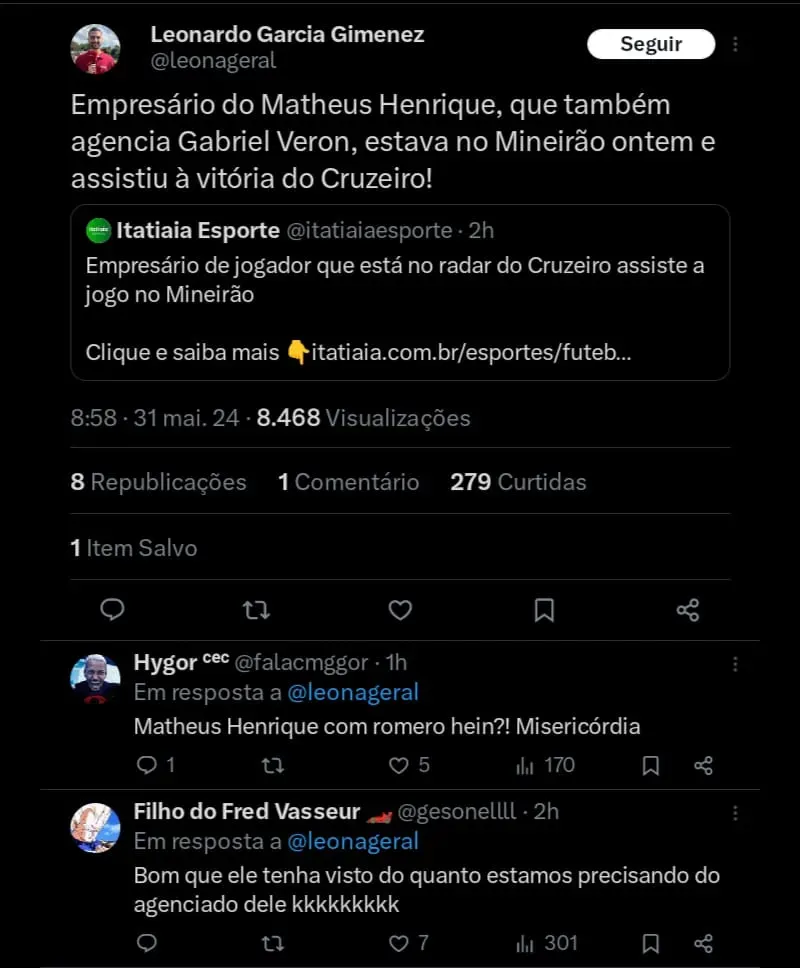
Task: Share Filho do Fred Vasseur's reply
Action: click(x=703, y=943)
